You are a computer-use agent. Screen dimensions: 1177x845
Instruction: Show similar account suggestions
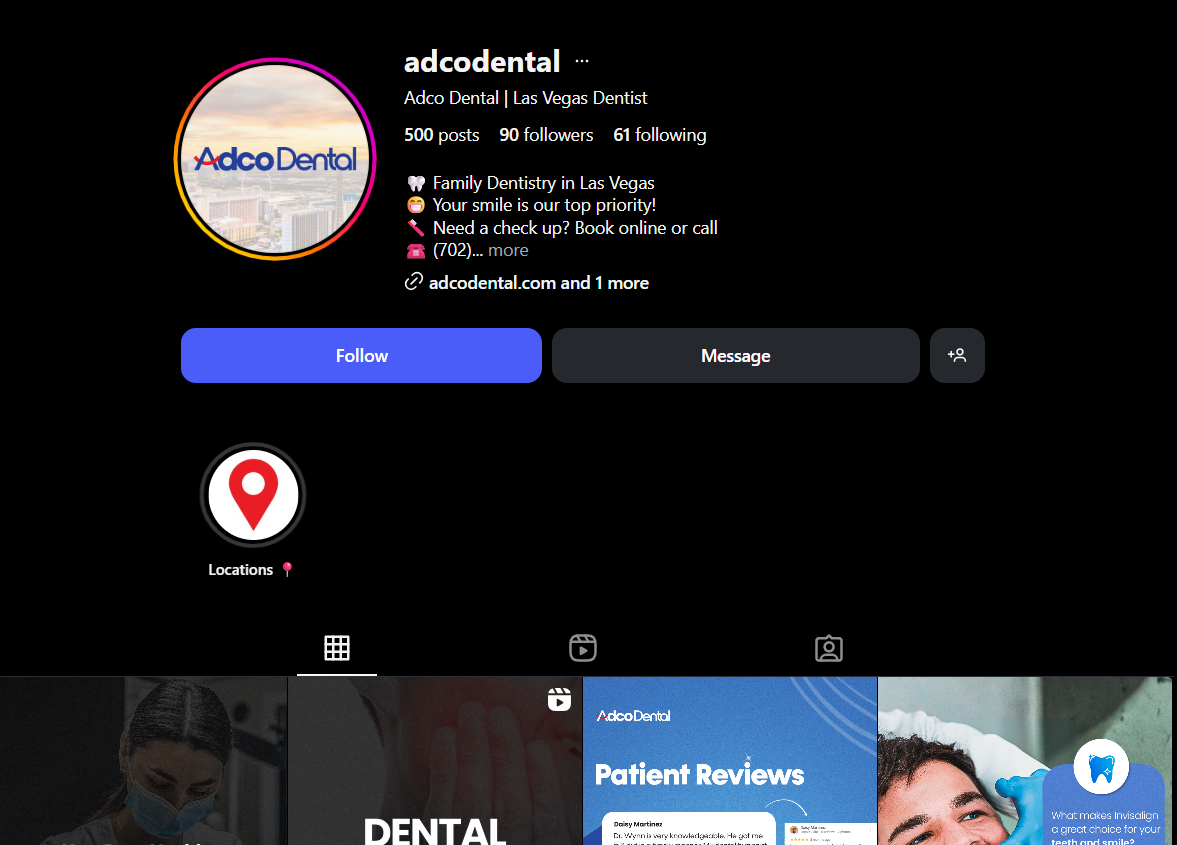tap(957, 355)
